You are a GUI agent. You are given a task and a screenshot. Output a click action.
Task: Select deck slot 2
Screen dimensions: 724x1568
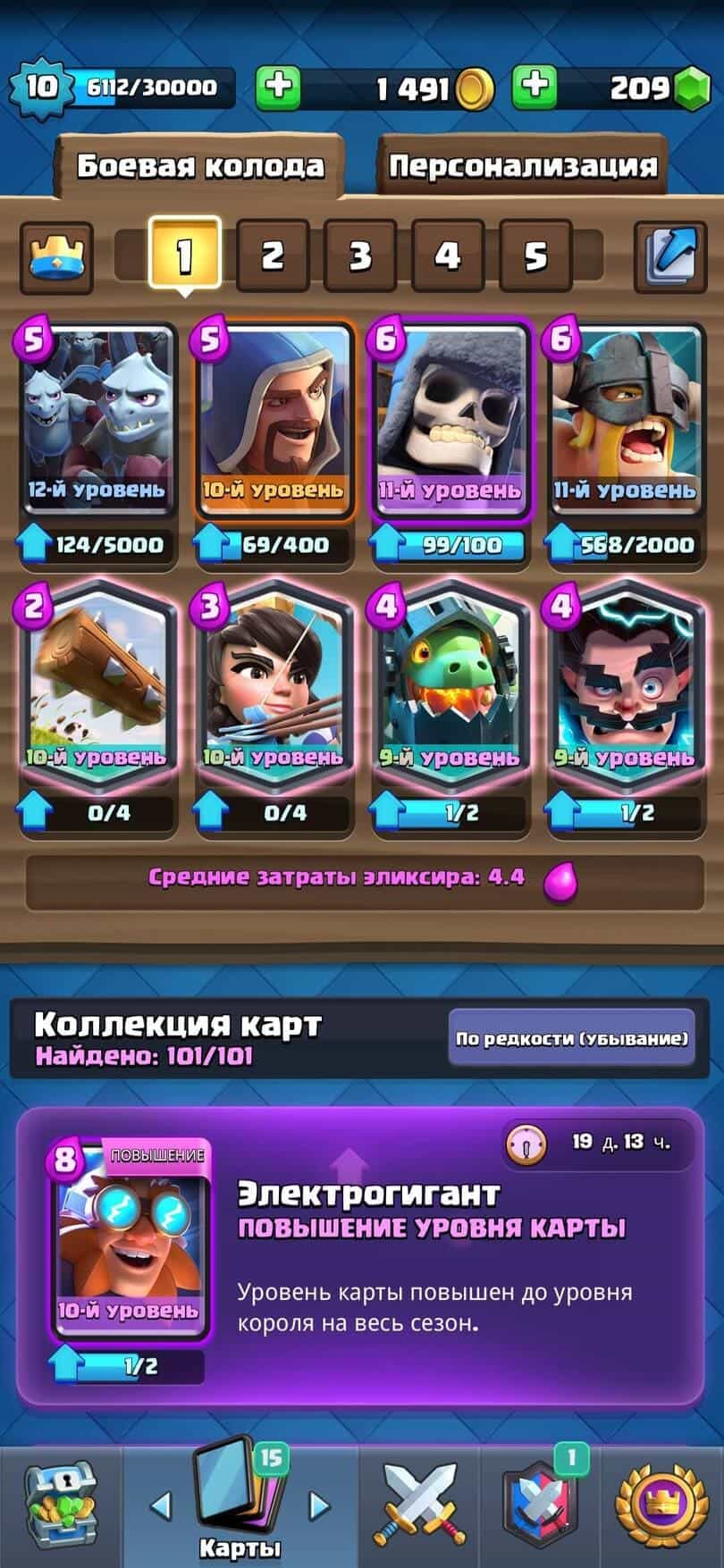coord(272,256)
